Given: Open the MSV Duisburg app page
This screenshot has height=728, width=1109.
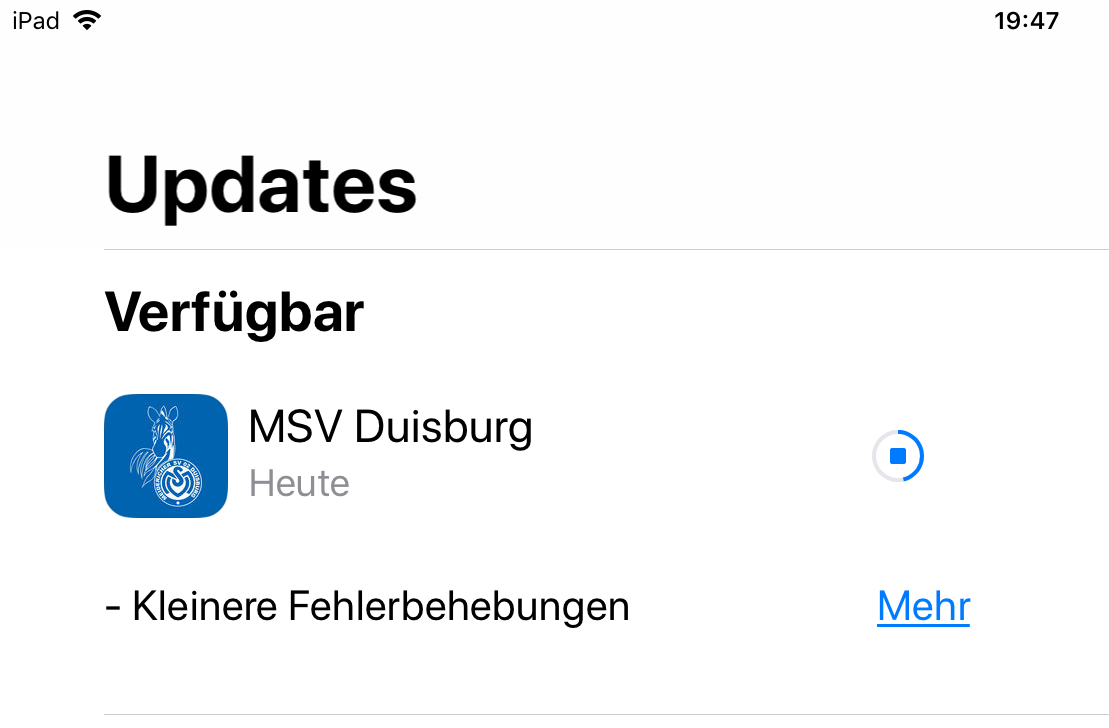Looking at the screenshot, I should click(166, 456).
